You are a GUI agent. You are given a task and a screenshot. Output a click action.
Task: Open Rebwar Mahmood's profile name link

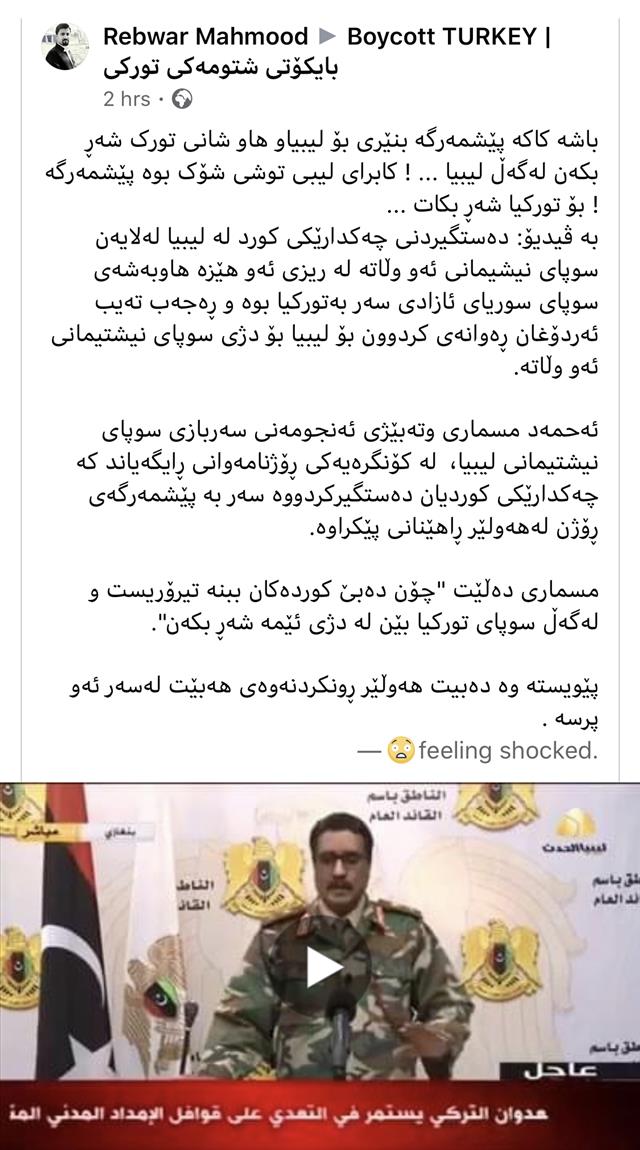(x=205, y=38)
